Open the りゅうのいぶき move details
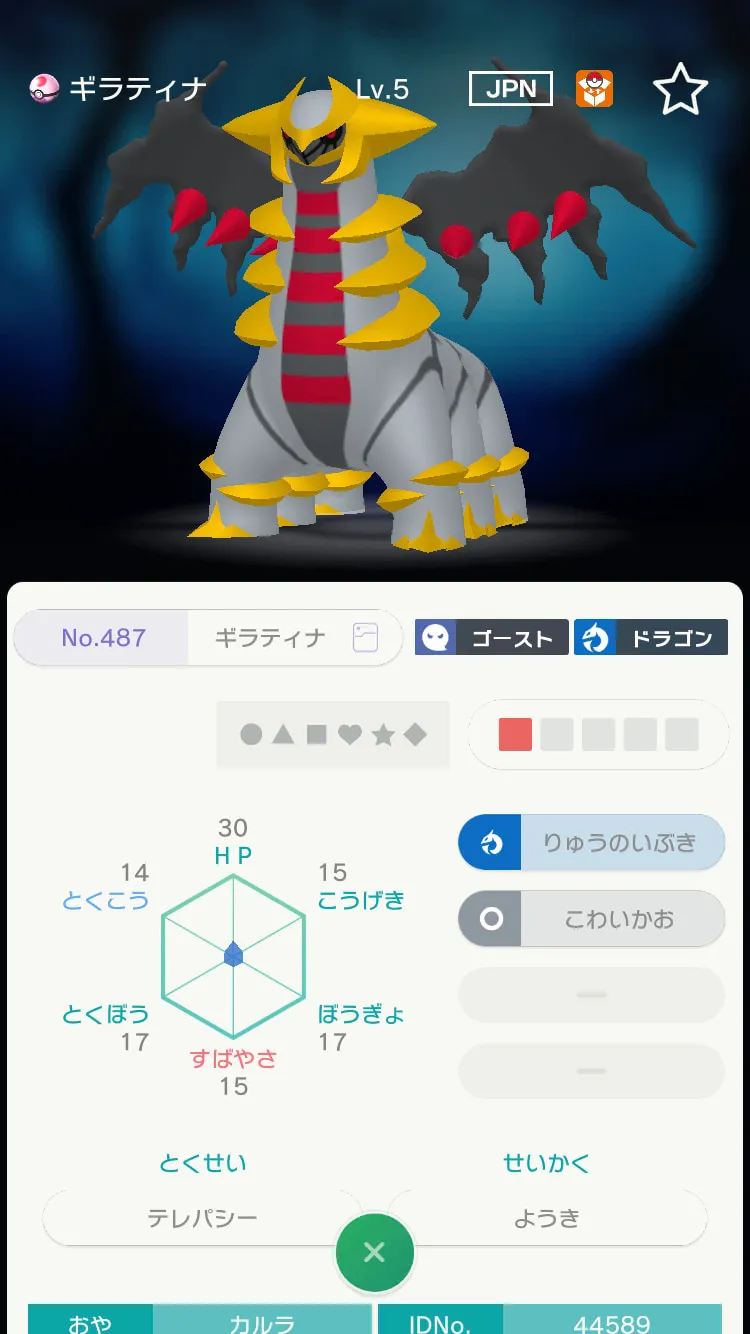The height and width of the screenshot is (1334, 750). click(x=591, y=843)
